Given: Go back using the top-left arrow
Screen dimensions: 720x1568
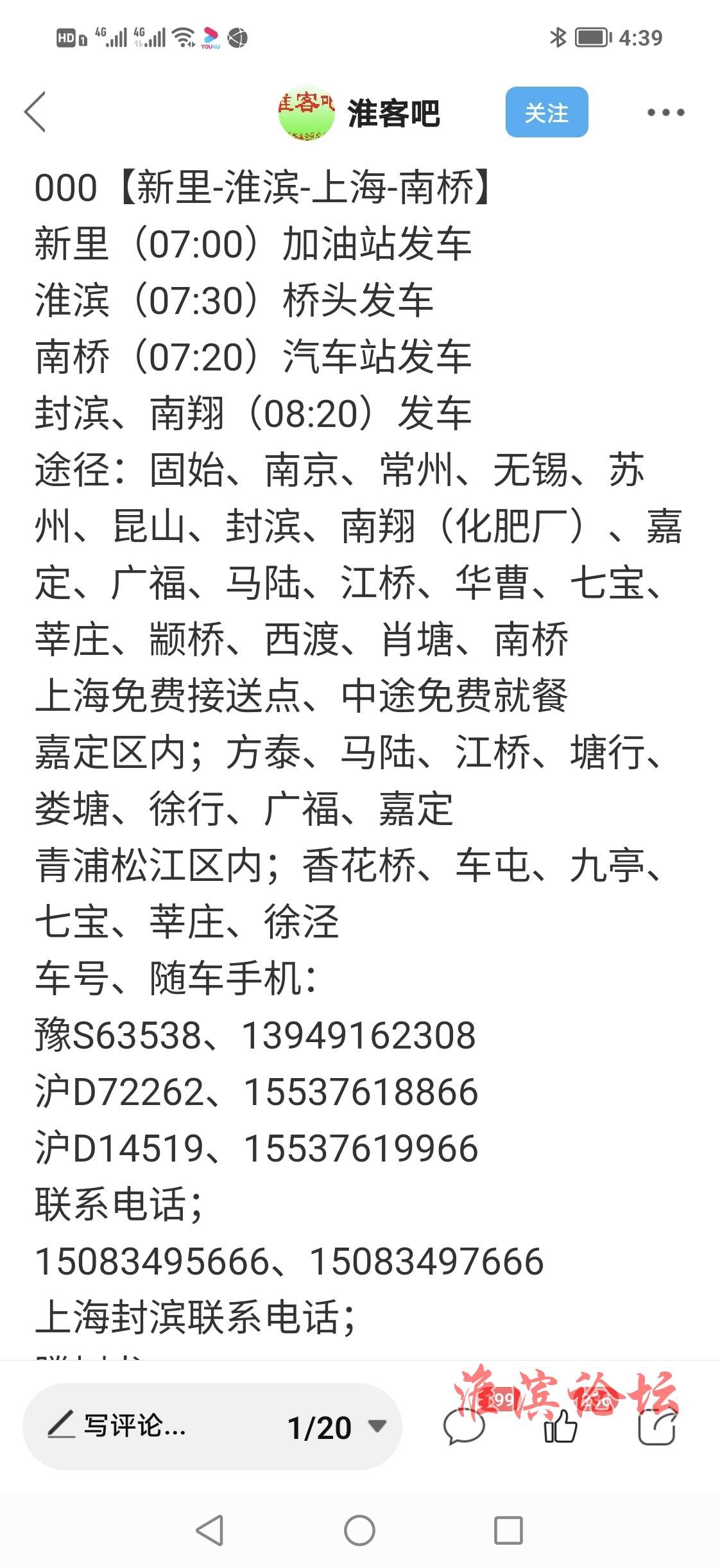Looking at the screenshot, I should [x=35, y=112].
